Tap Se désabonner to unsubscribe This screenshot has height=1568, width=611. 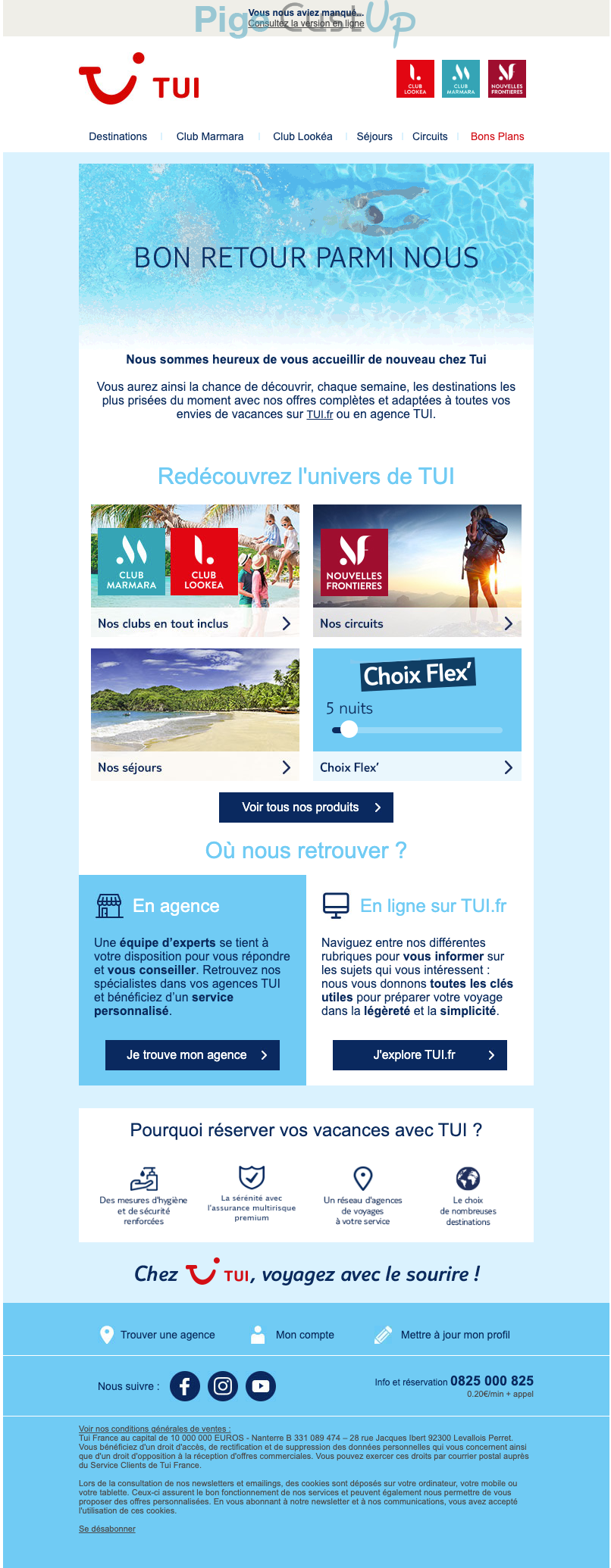point(107,1529)
